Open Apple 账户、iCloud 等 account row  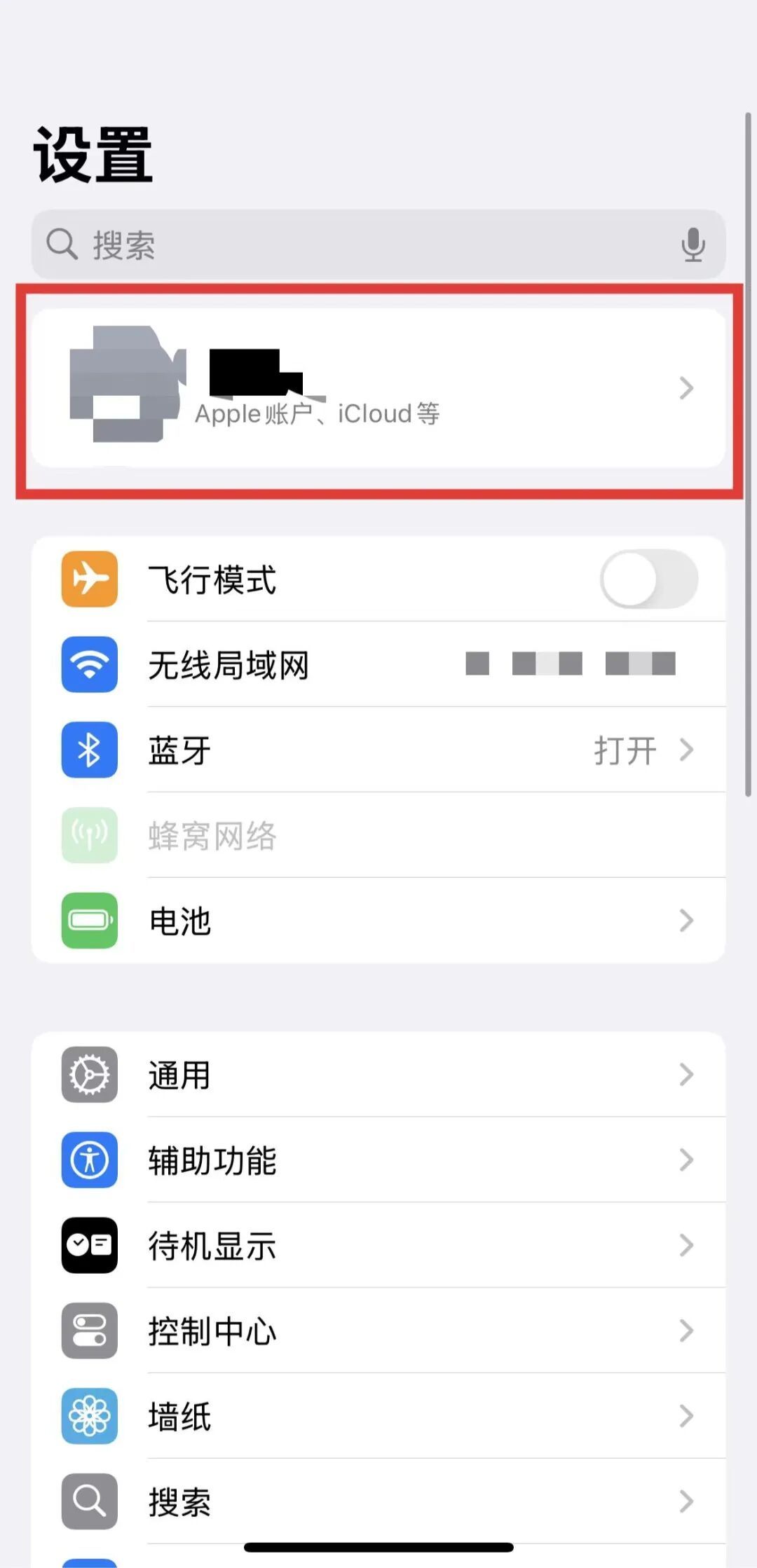pos(378,389)
